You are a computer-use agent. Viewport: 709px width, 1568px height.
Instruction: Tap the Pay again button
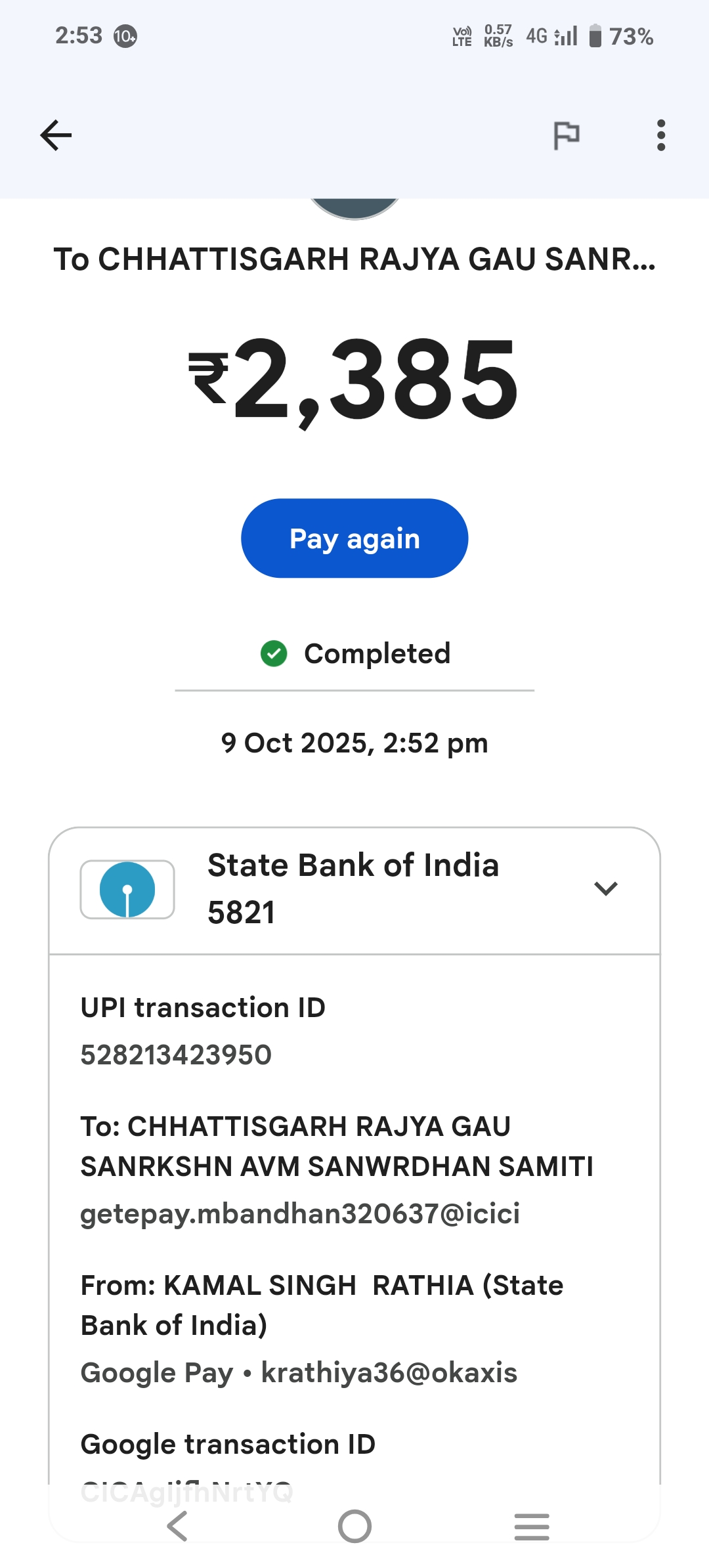(354, 538)
